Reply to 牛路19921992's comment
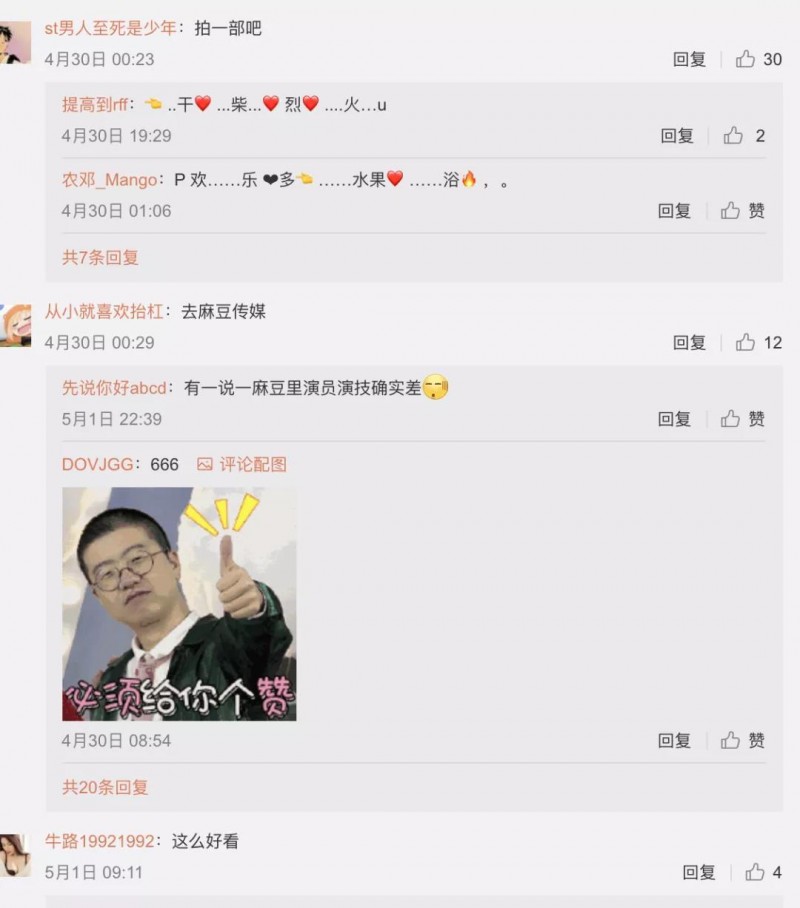 [699, 872]
